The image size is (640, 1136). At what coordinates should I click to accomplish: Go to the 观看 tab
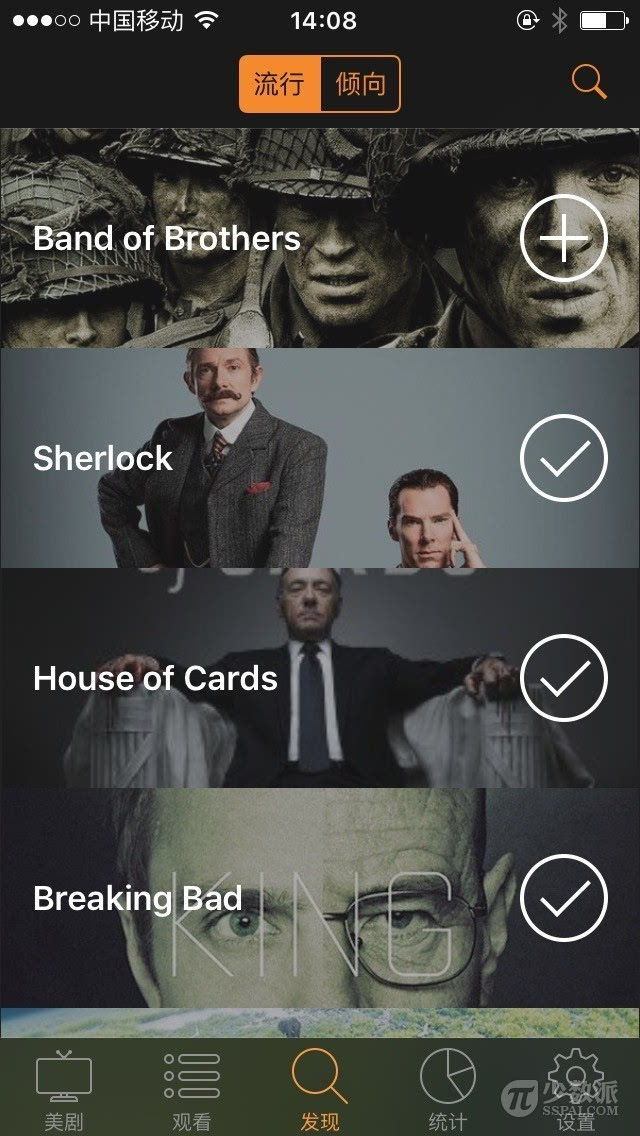[x=191, y=1090]
